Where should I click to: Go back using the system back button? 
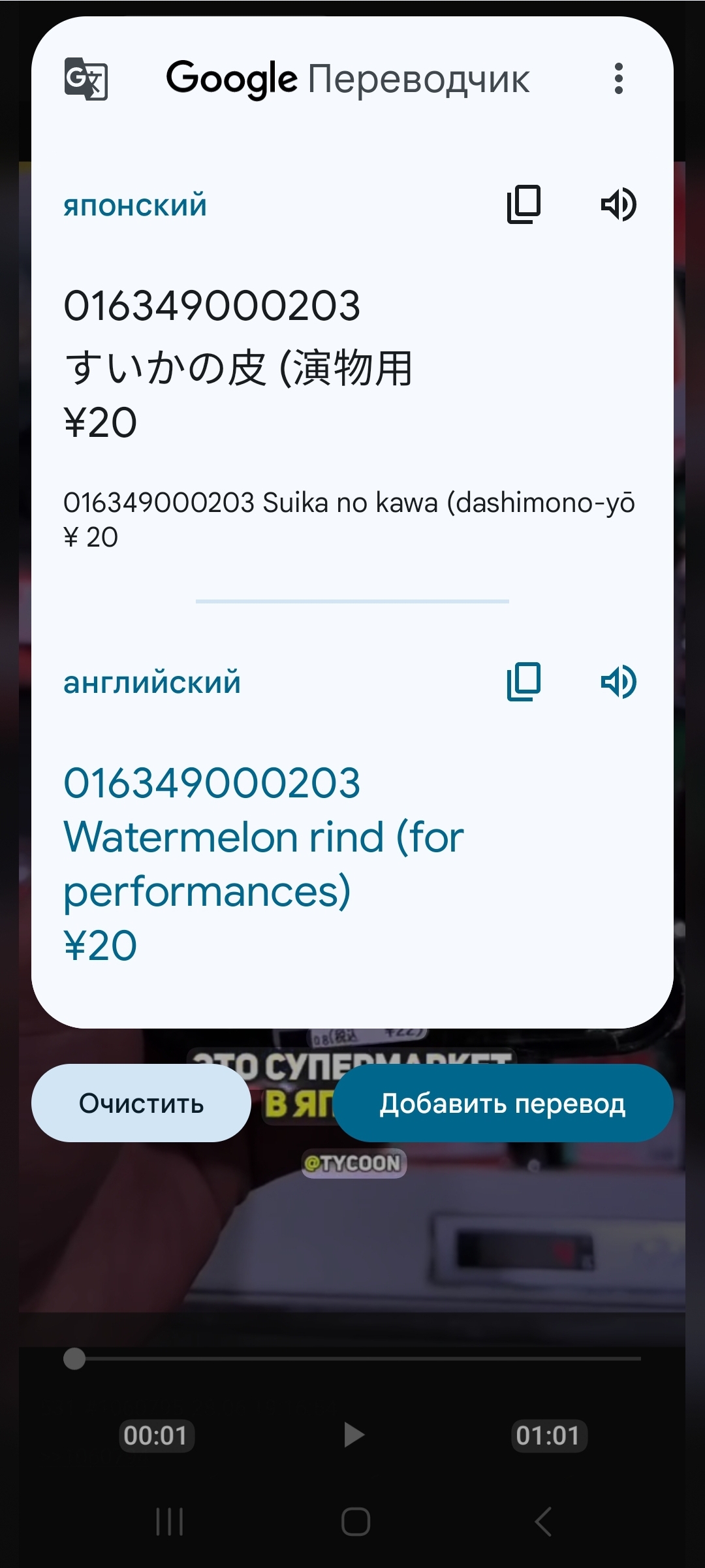click(543, 1522)
